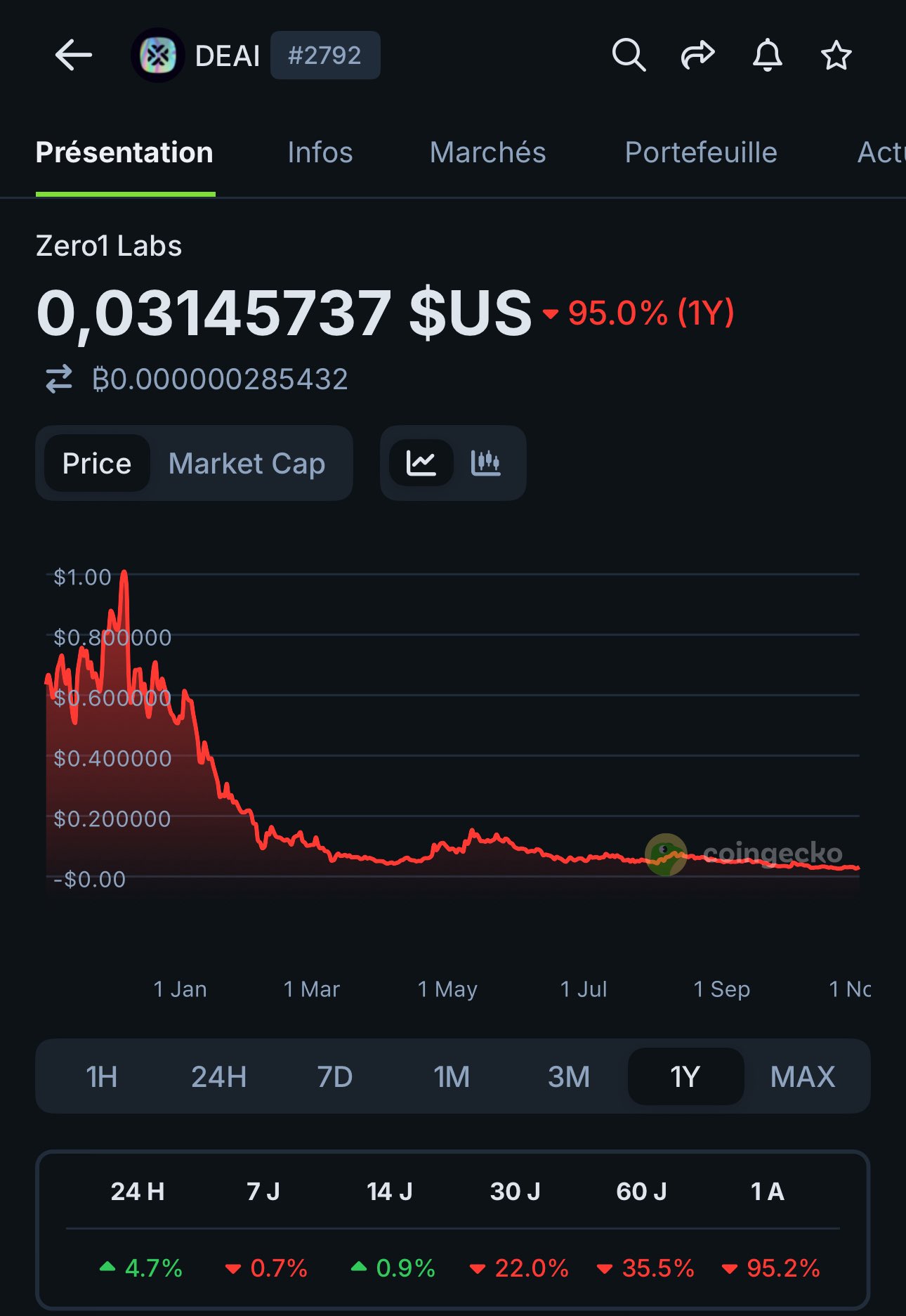Screen dimensions: 906x1316
Task: Switch to the candlestick chart view
Action: click(x=485, y=462)
